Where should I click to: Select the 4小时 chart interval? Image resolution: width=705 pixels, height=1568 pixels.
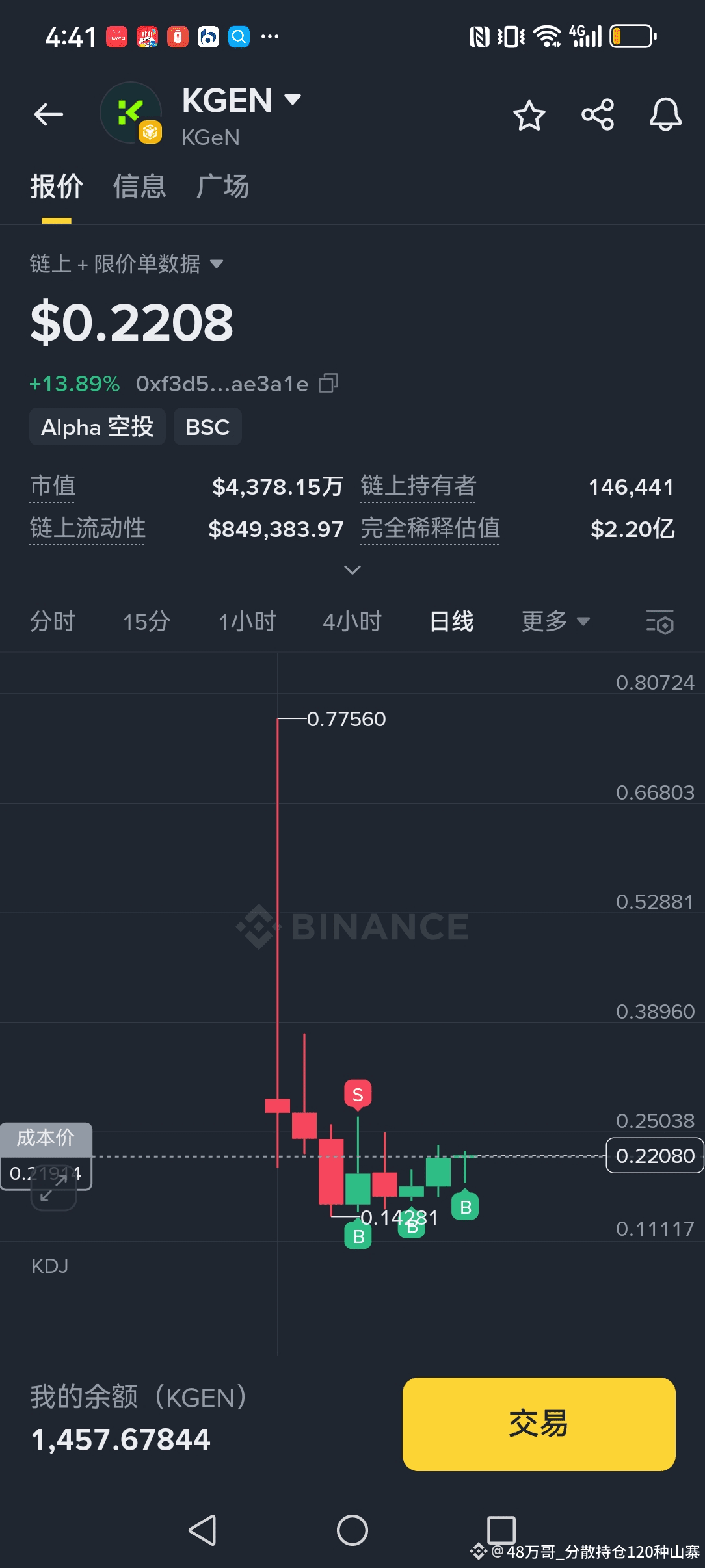(x=352, y=621)
